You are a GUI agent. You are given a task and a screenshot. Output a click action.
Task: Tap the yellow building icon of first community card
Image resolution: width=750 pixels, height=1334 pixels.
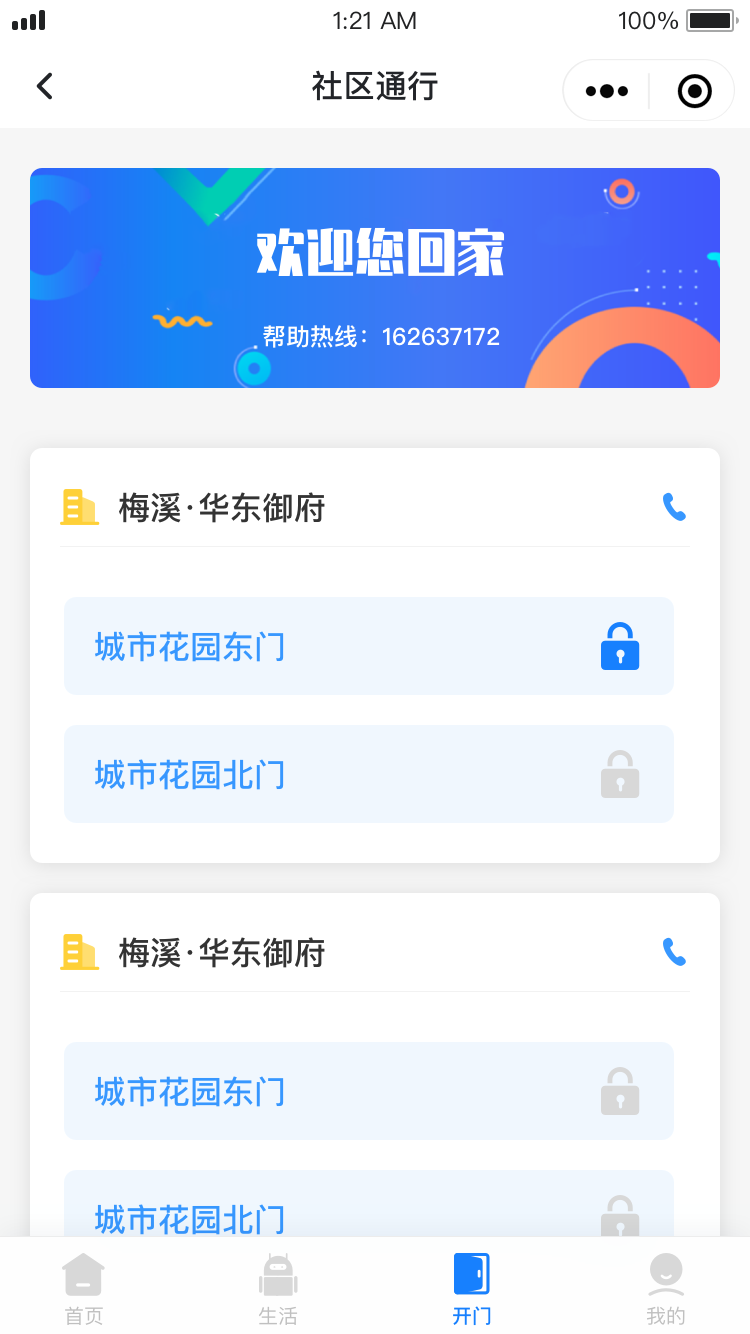[80, 508]
